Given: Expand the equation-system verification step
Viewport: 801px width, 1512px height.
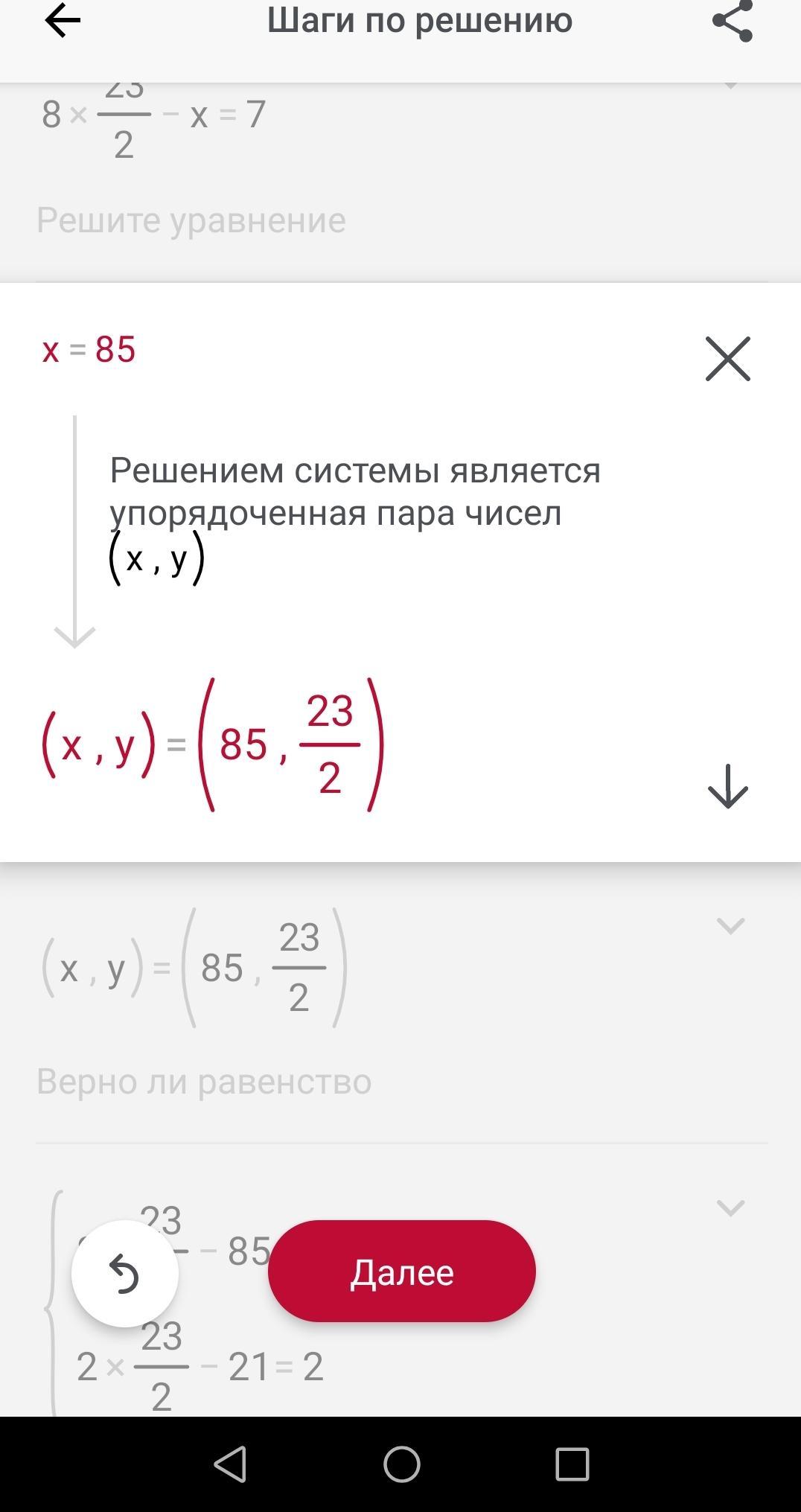Looking at the screenshot, I should click(x=730, y=1208).
